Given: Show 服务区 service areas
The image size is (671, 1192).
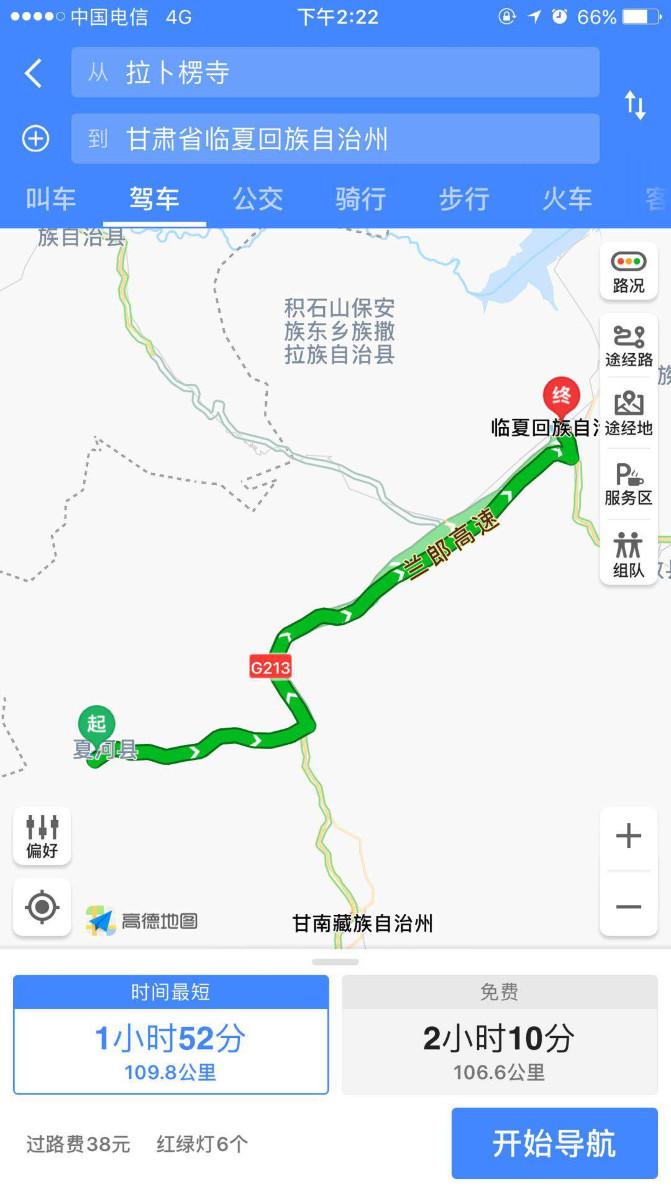Looking at the screenshot, I should [628, 484].
